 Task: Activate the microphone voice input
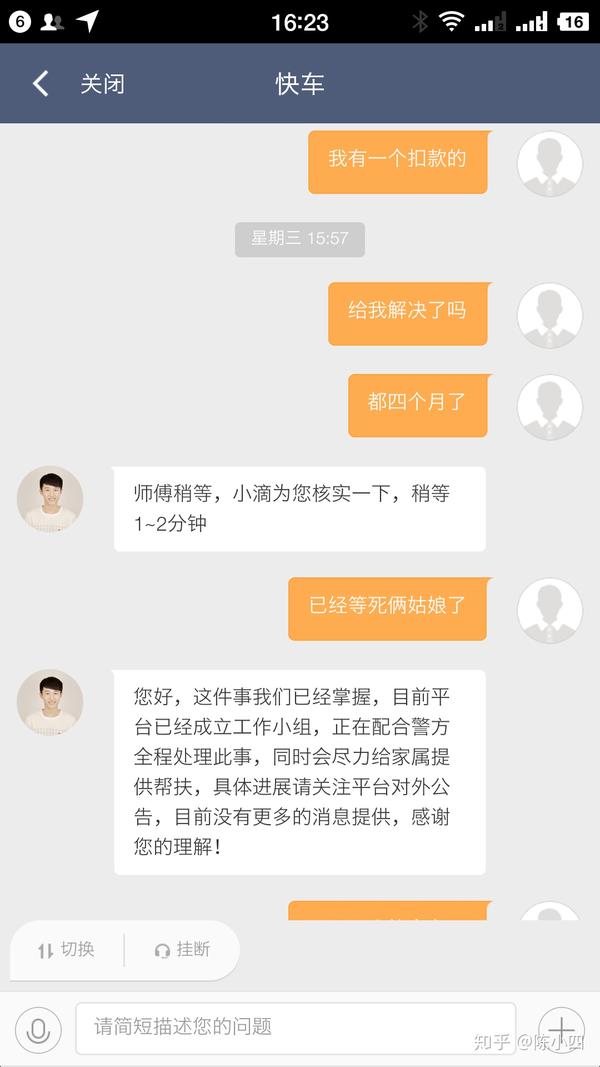pos(38,1029)
